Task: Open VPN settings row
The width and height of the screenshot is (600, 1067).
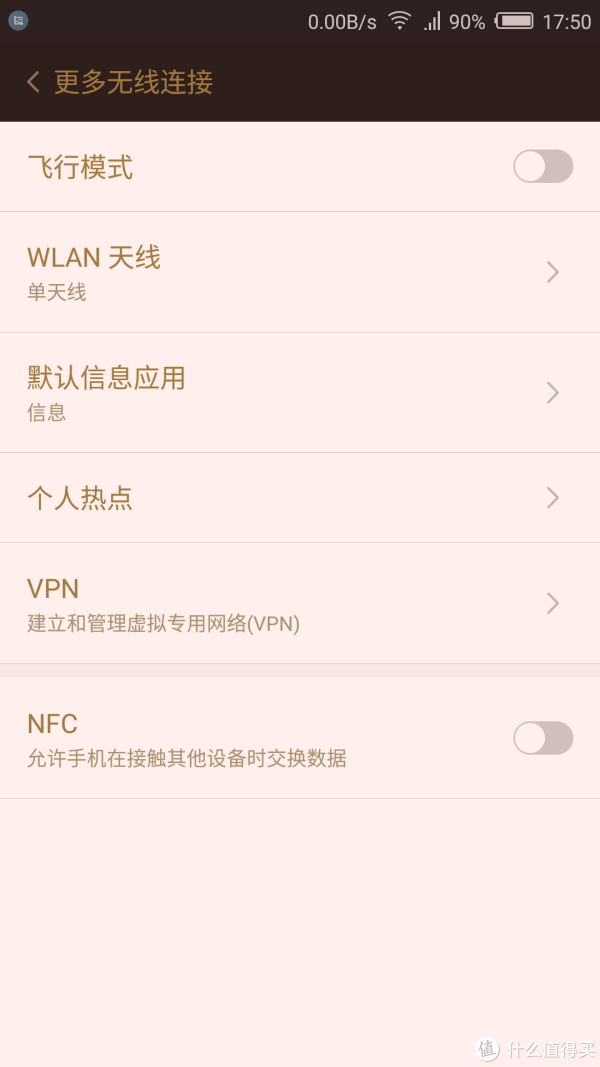Action: pos(300,604)
